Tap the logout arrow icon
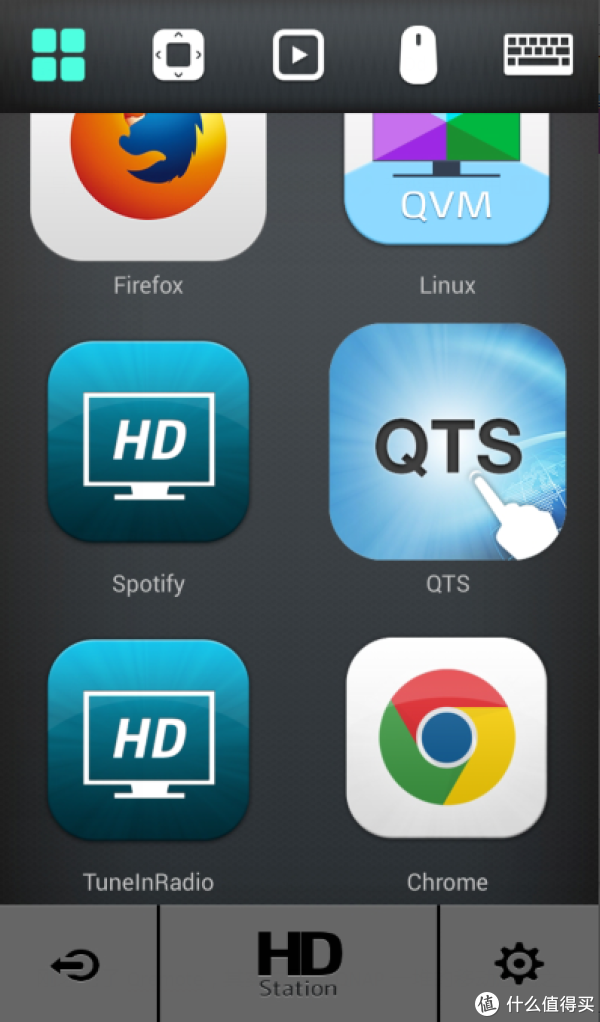Image resolution: width=600 pixels, height=1022 pixels. pos(76,965)
